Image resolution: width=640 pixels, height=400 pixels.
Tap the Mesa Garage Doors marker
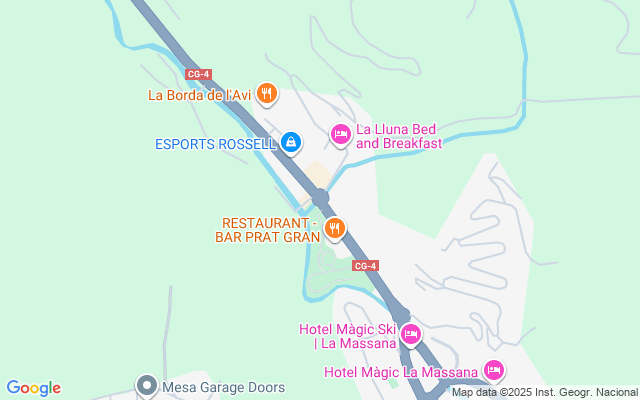(x=147, y=386)
